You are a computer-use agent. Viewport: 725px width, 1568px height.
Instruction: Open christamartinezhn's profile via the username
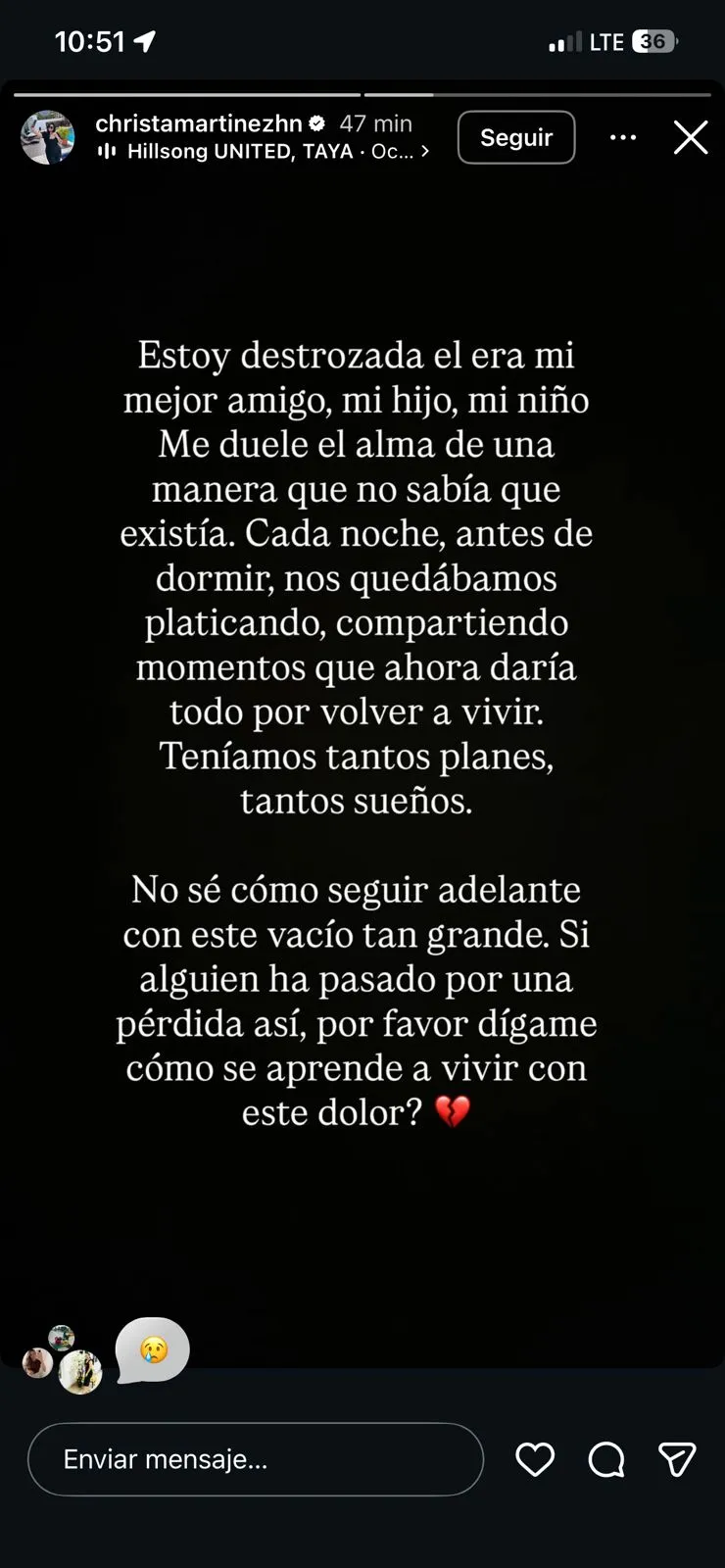point(200,123)
